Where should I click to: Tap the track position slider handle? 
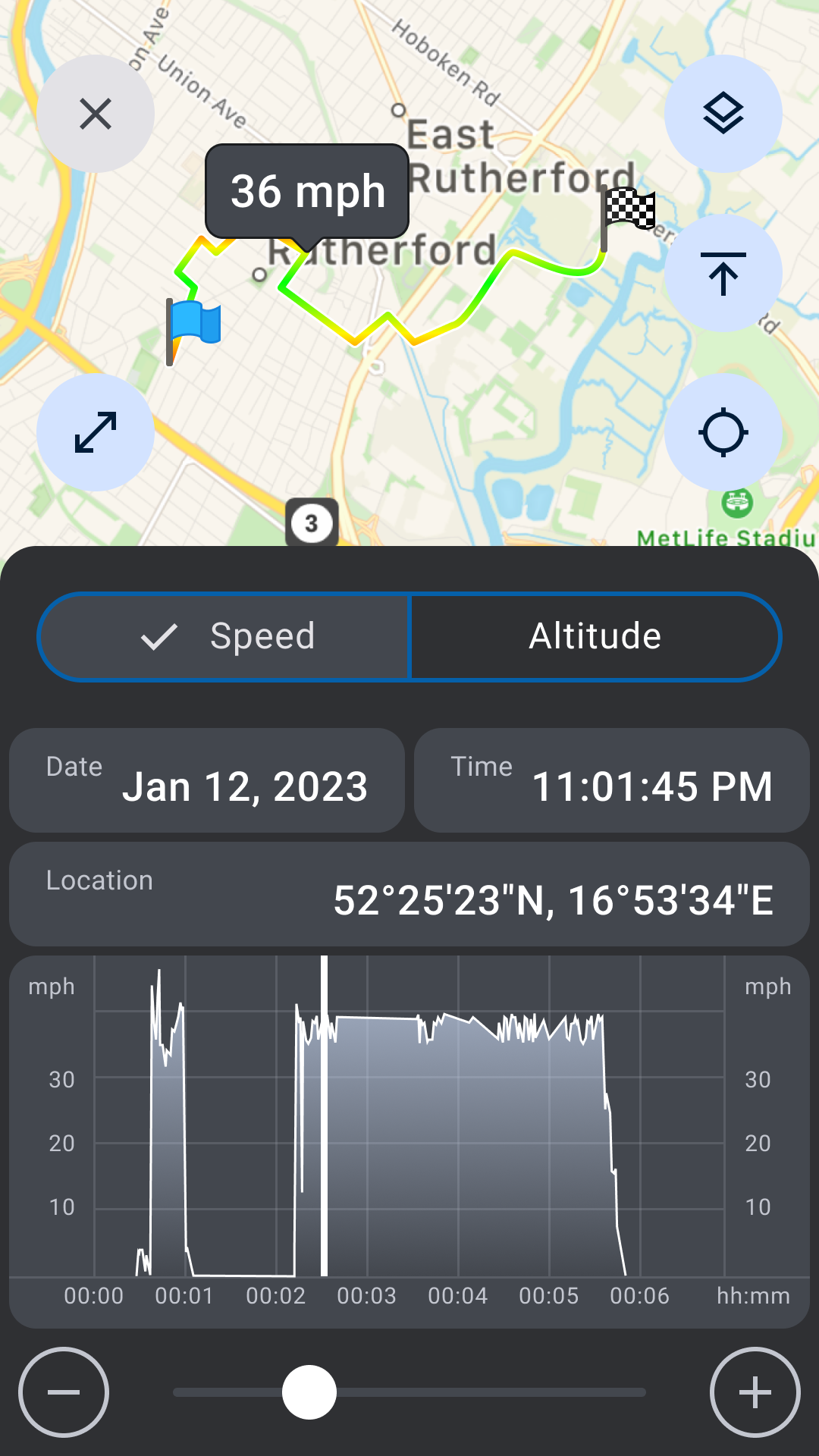click(309, 1392)
